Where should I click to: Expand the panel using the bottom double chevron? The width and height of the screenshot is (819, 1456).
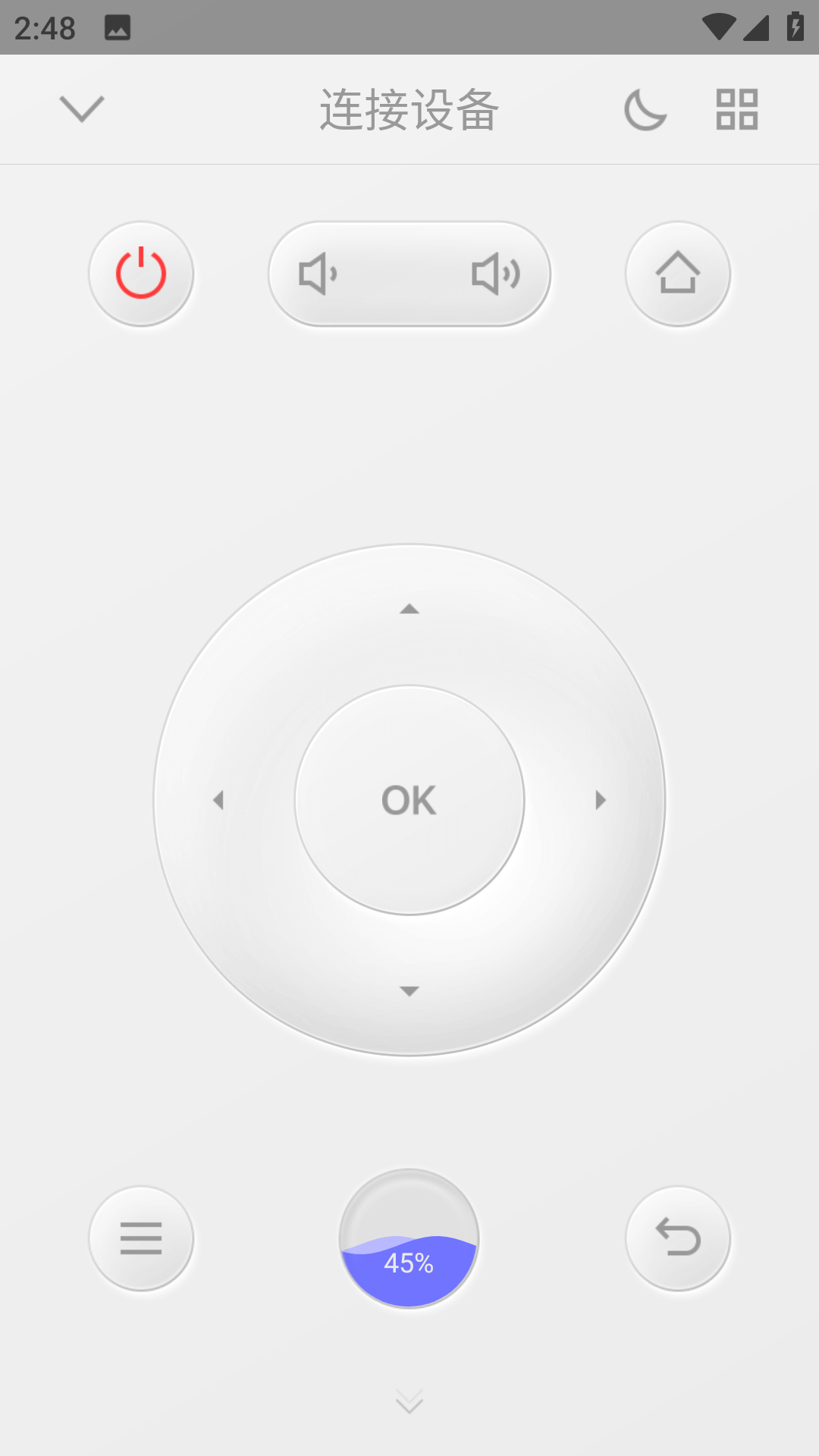[x=409, y=1402]
